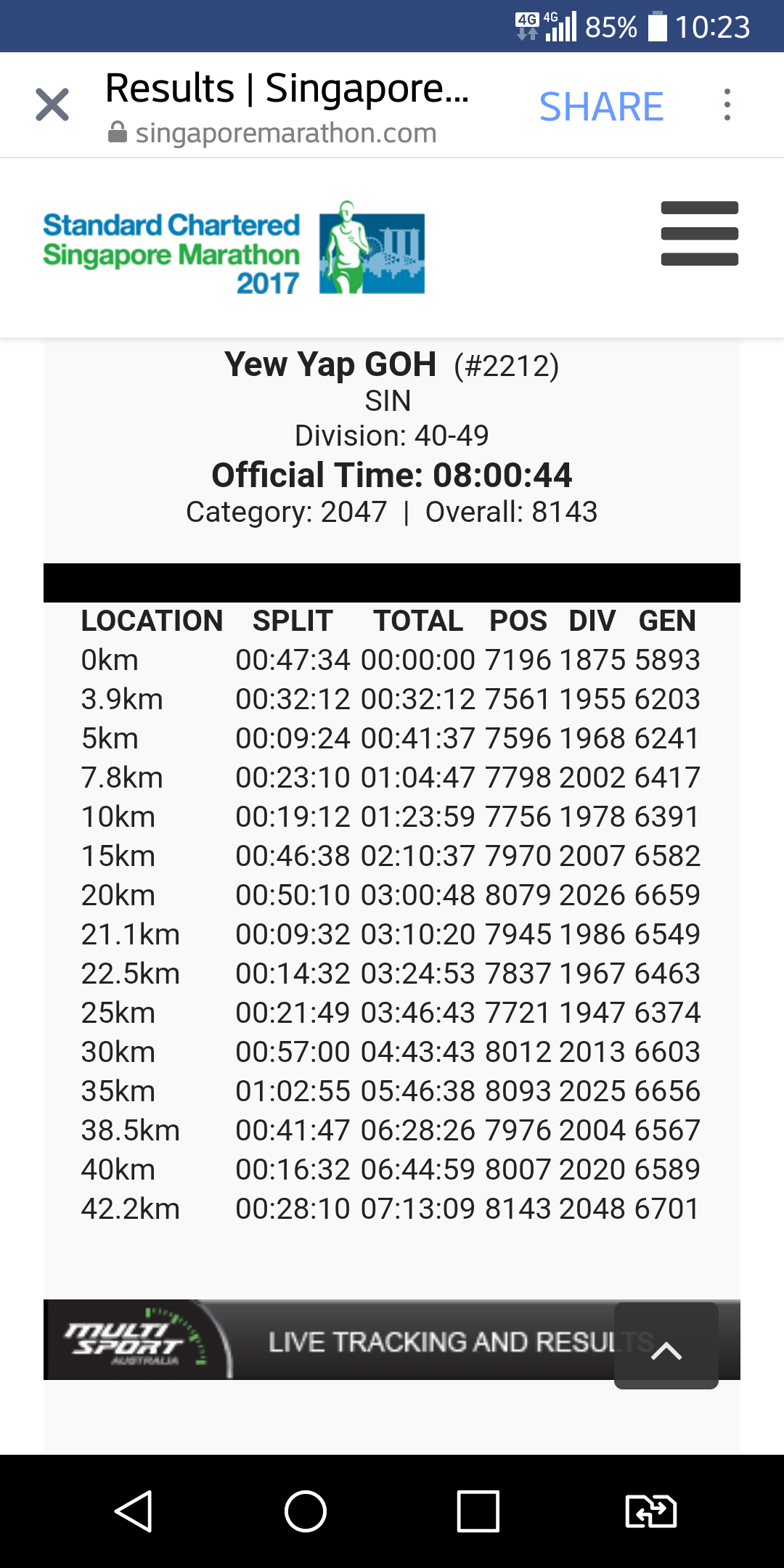
Task: Open the recent apps view
Action: (478, 1511)
